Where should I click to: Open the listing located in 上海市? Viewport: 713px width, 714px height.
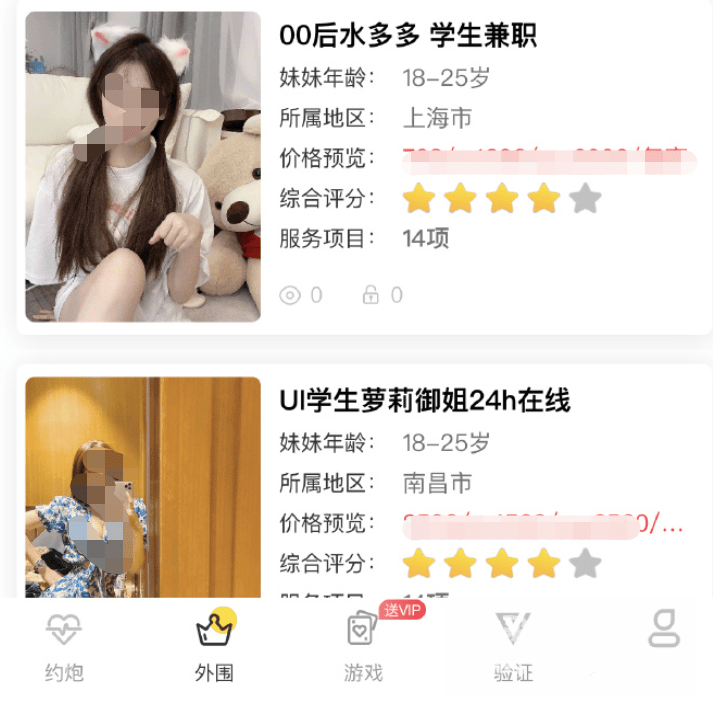coord(408,36)
